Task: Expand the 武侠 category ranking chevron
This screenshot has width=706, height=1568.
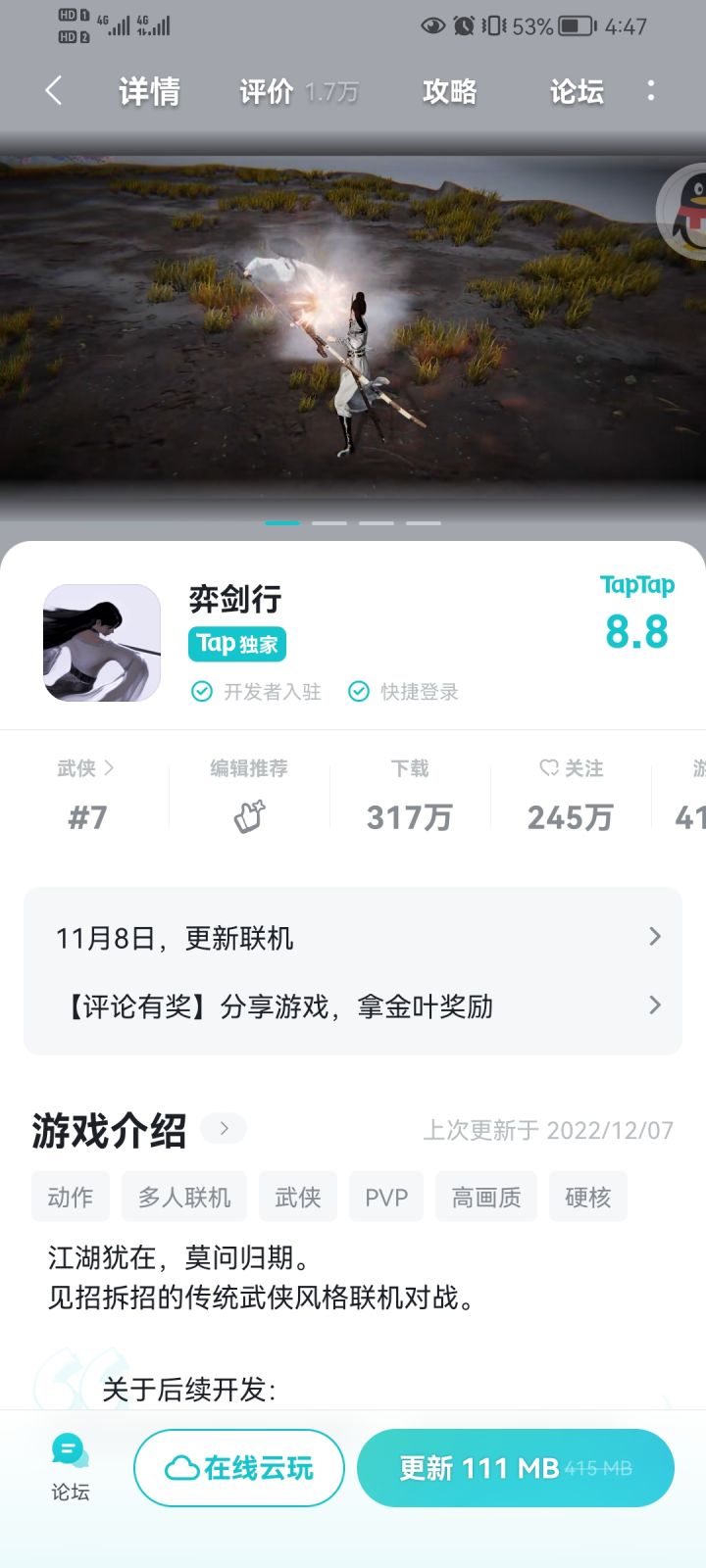Action: click(x=110, y=768)
